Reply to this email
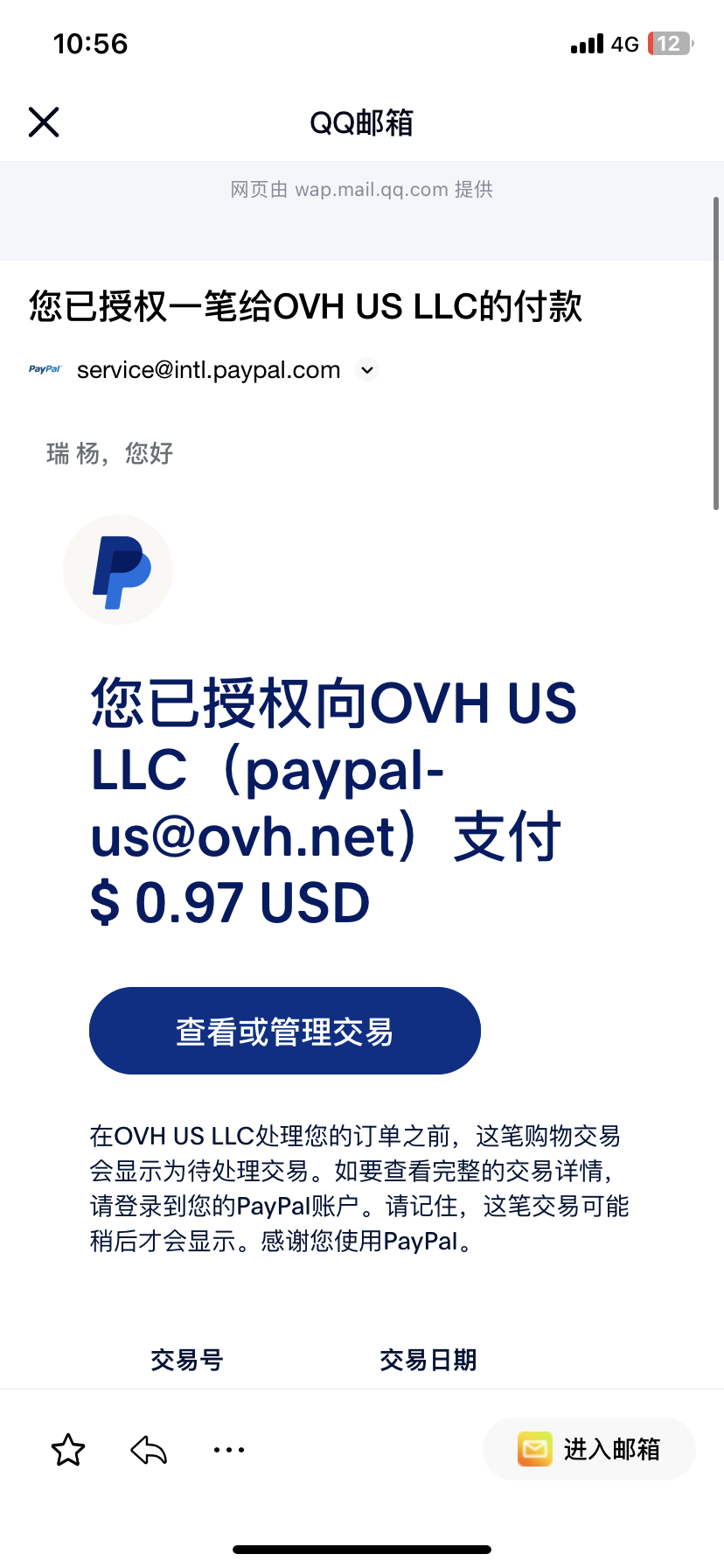 [149, 1450]
